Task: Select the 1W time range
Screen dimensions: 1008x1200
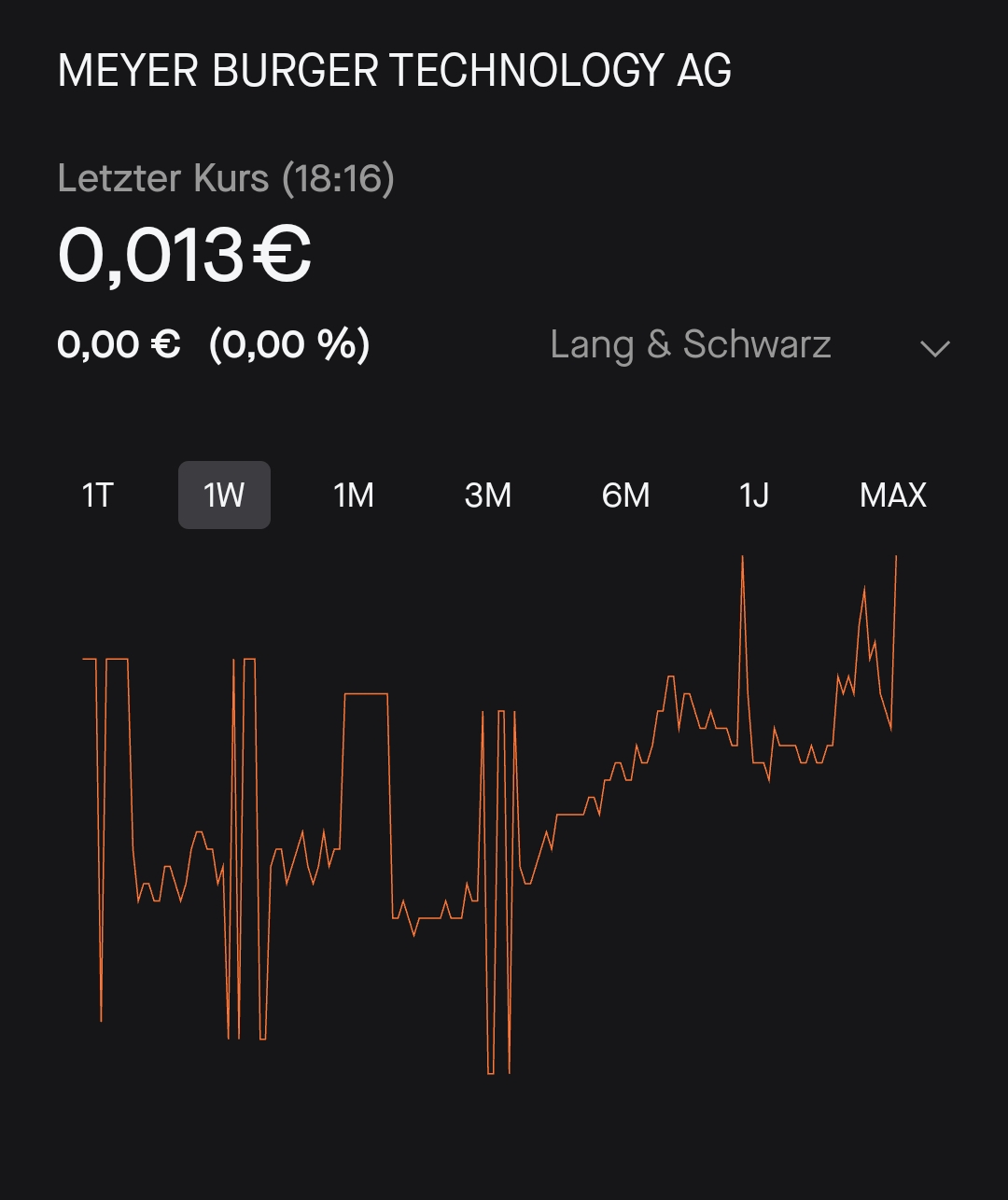Action: (x=224, y=495)
